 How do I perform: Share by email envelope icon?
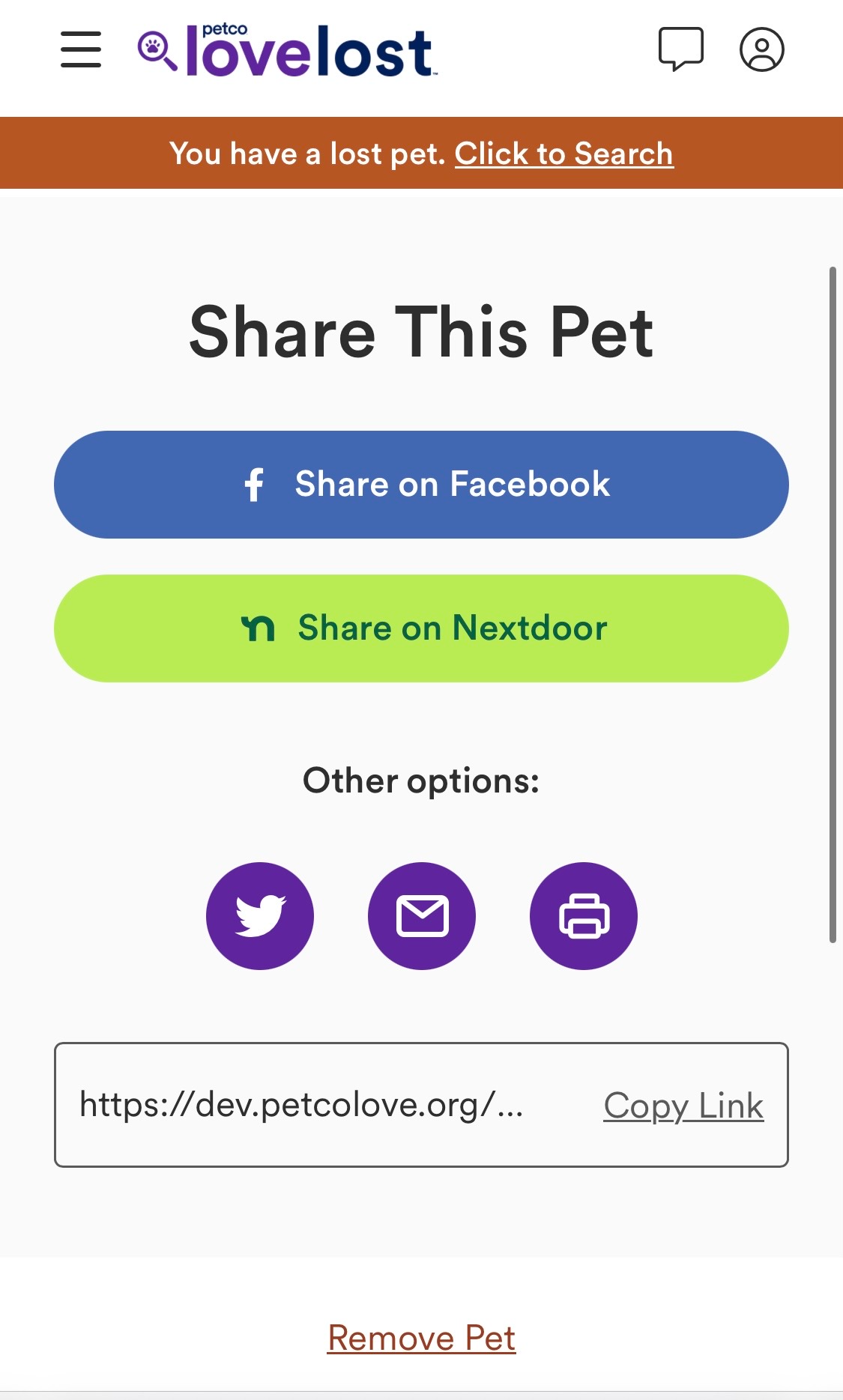tap(422, 916)
